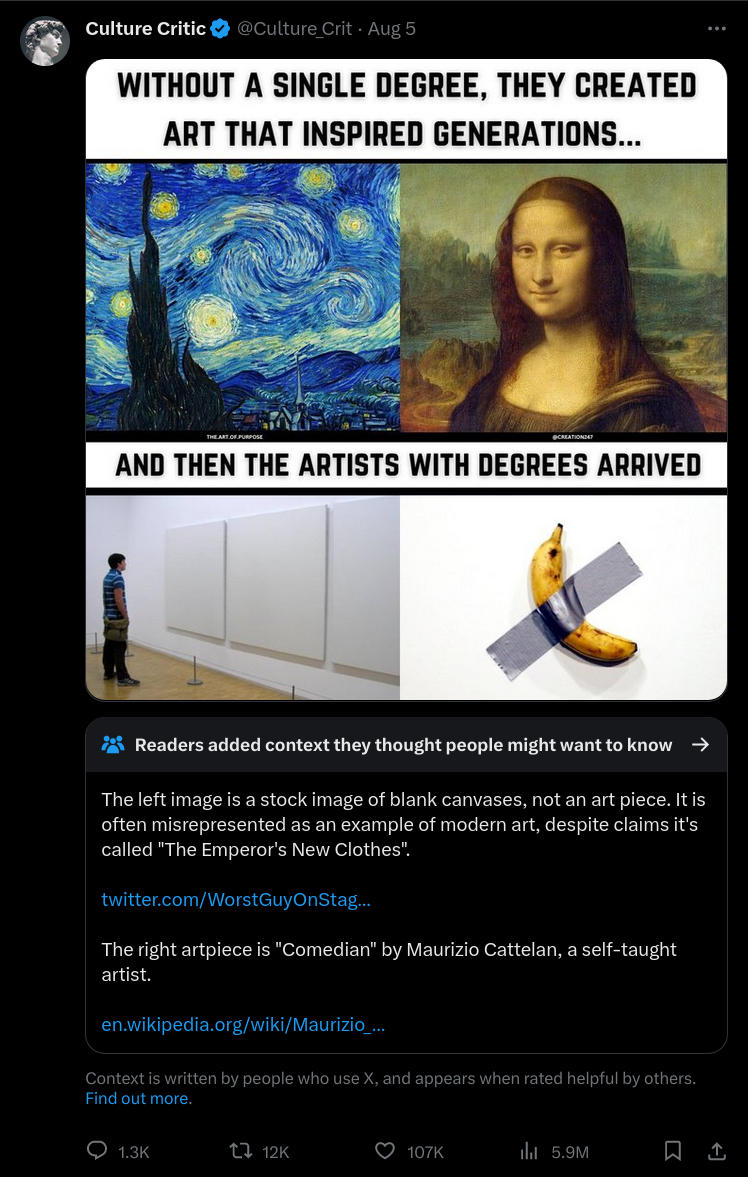Screen dimensions: 748x1177
Task: Bookmark this Culture Critic post
Action: tap(673, 1151)
